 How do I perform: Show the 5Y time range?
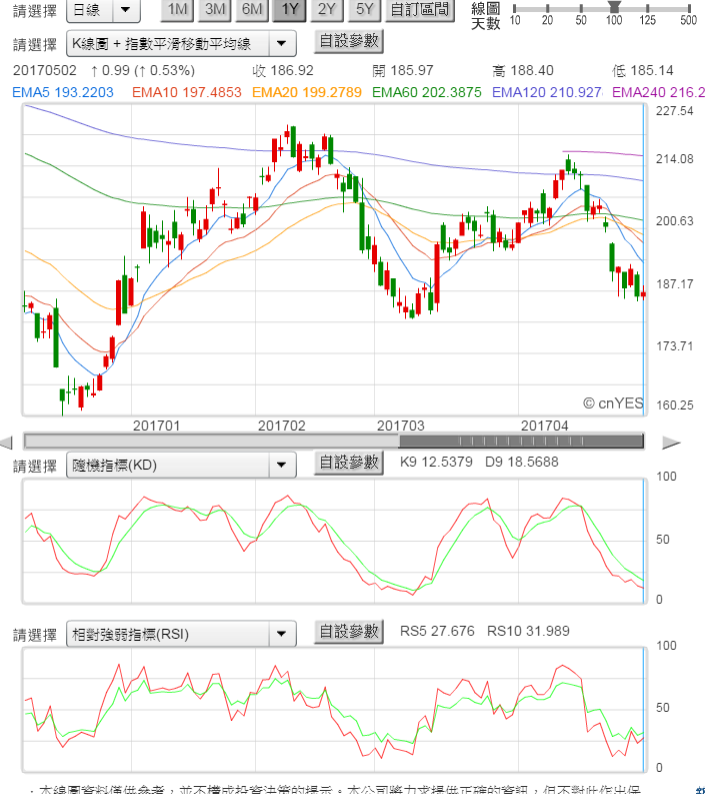(x=365, y=11)
